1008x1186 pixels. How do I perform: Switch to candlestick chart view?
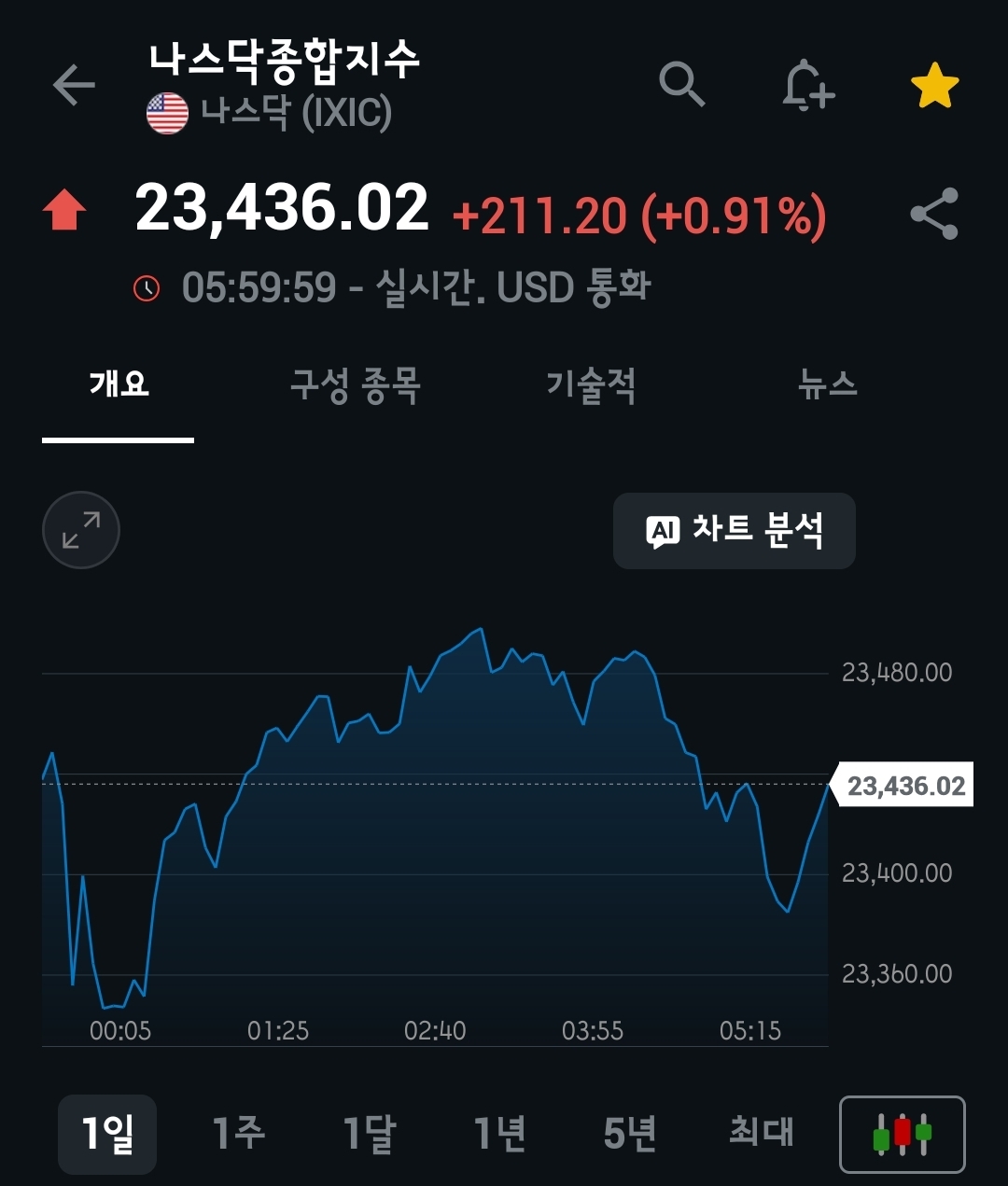click(x=902, y=1134)
